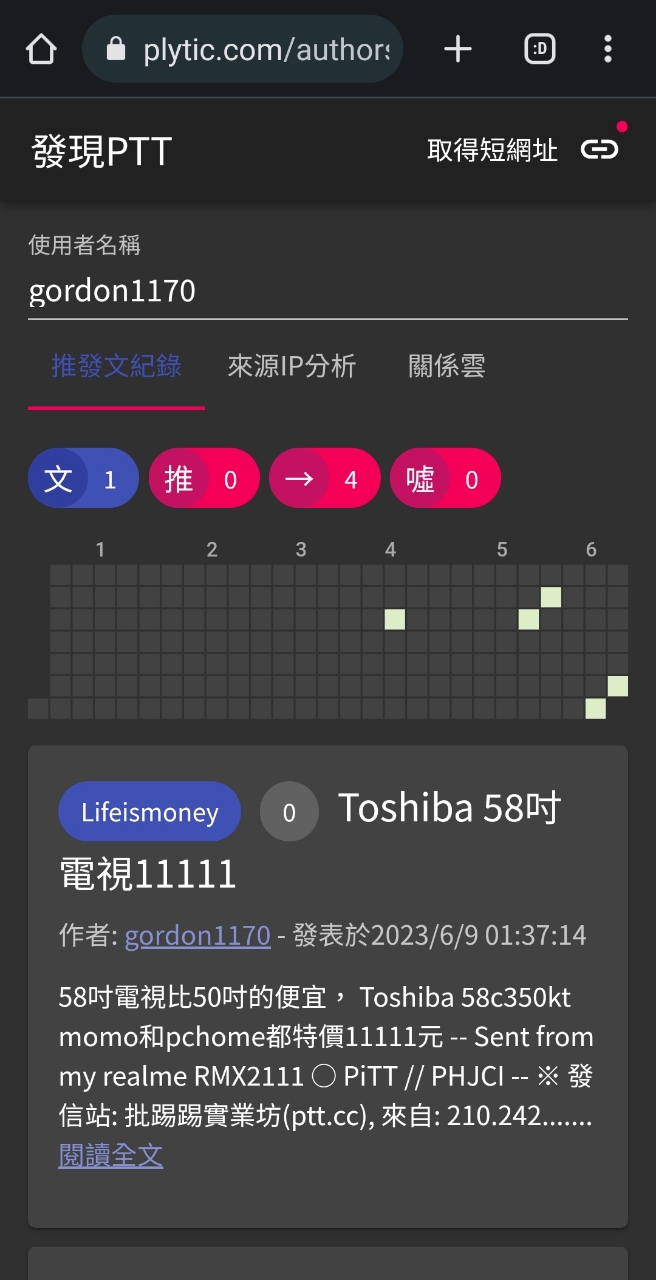Screen dimensions: 656x1280
Task: Select the 推發文紀錄 tab
Action: tap(116, 366)
